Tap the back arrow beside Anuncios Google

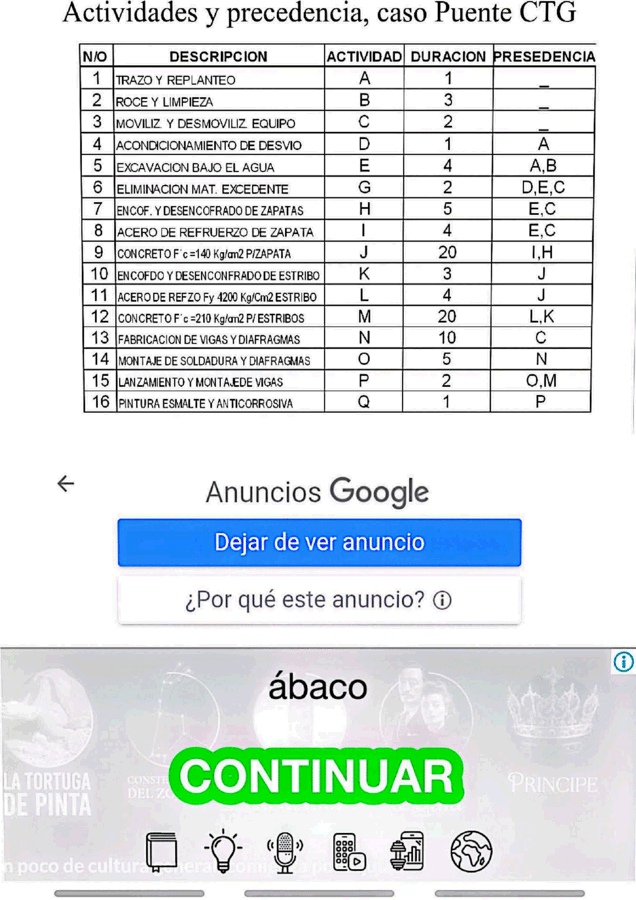65,484
